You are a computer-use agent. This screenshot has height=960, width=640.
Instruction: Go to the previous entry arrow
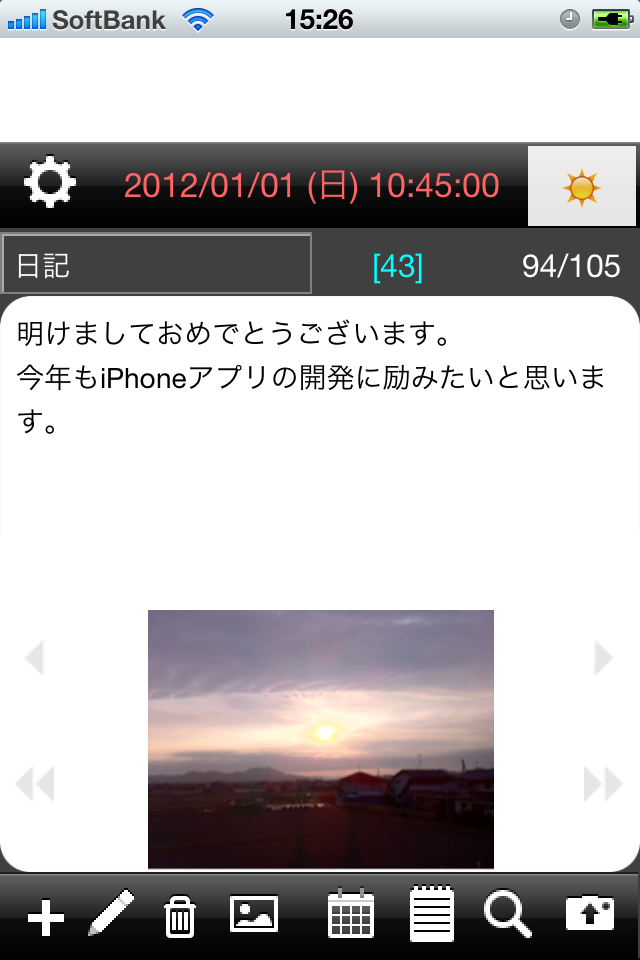pos(34,658)
